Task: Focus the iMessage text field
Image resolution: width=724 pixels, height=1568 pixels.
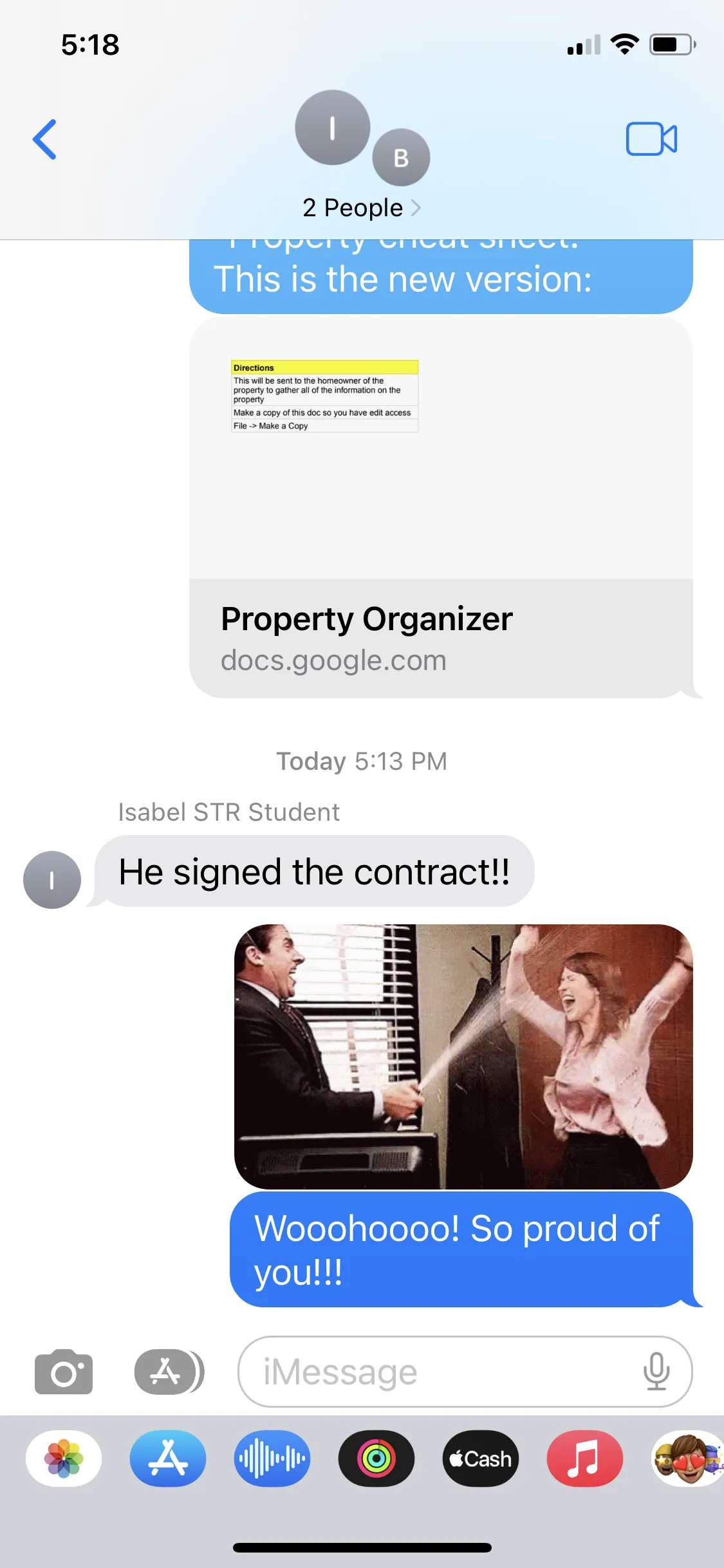Action: coord(438,1372)
